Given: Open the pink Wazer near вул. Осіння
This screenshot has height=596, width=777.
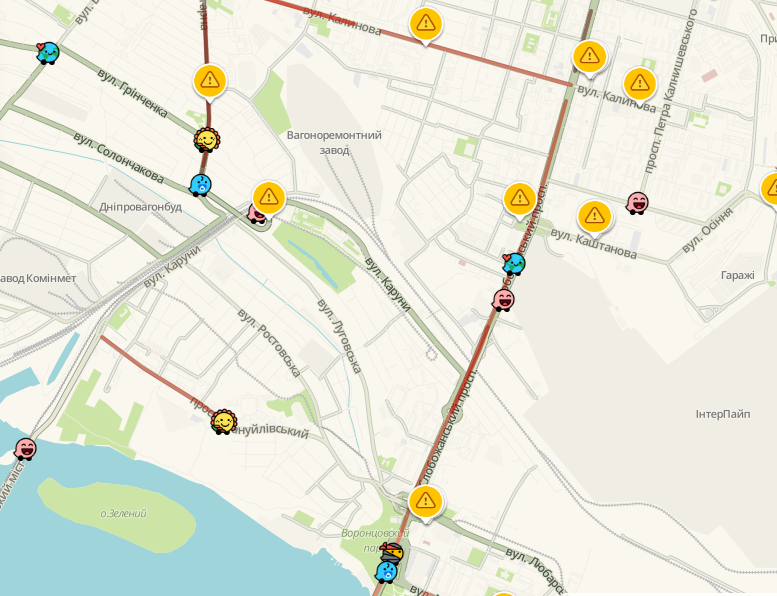Looking at the screenshot, I should pyautogui.click(x=637, y=203).
